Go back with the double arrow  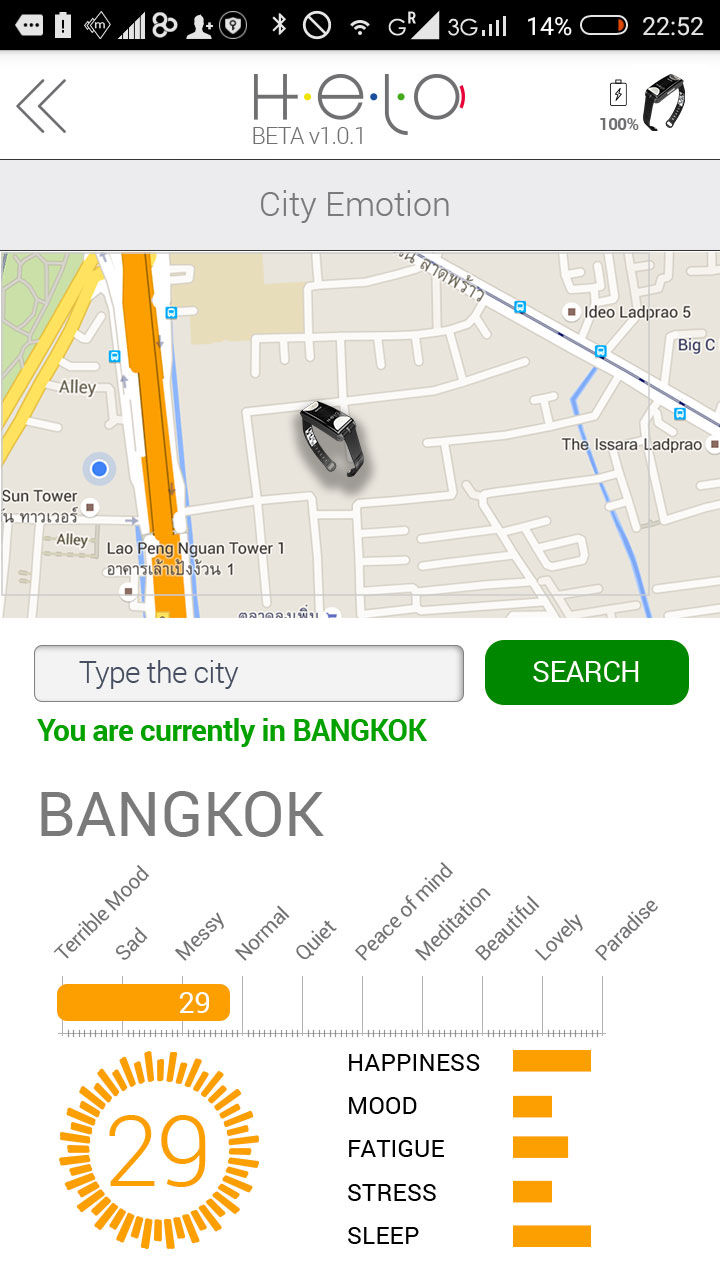click(x=41, y=105)
